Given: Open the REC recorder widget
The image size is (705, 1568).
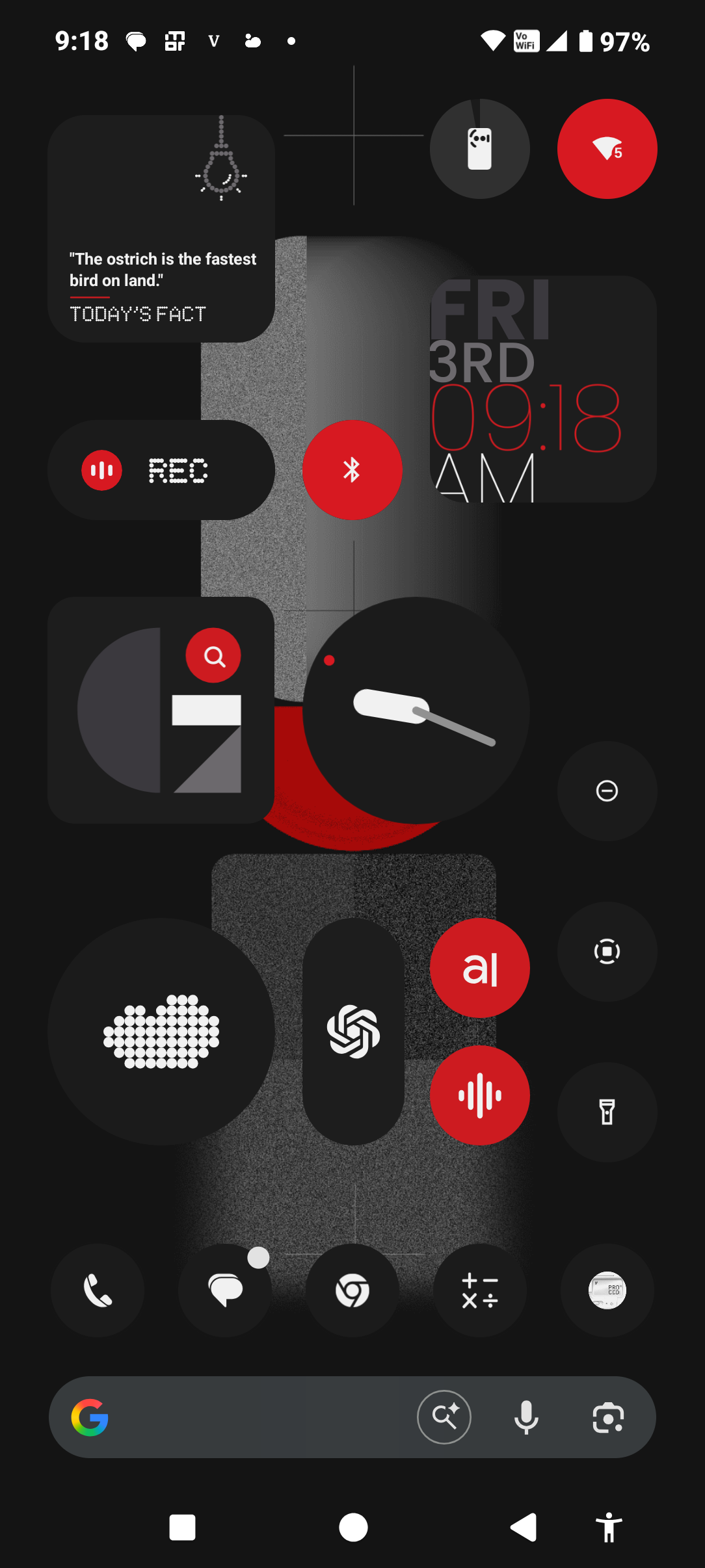Looking at the screenshot, I should [161, 469].
